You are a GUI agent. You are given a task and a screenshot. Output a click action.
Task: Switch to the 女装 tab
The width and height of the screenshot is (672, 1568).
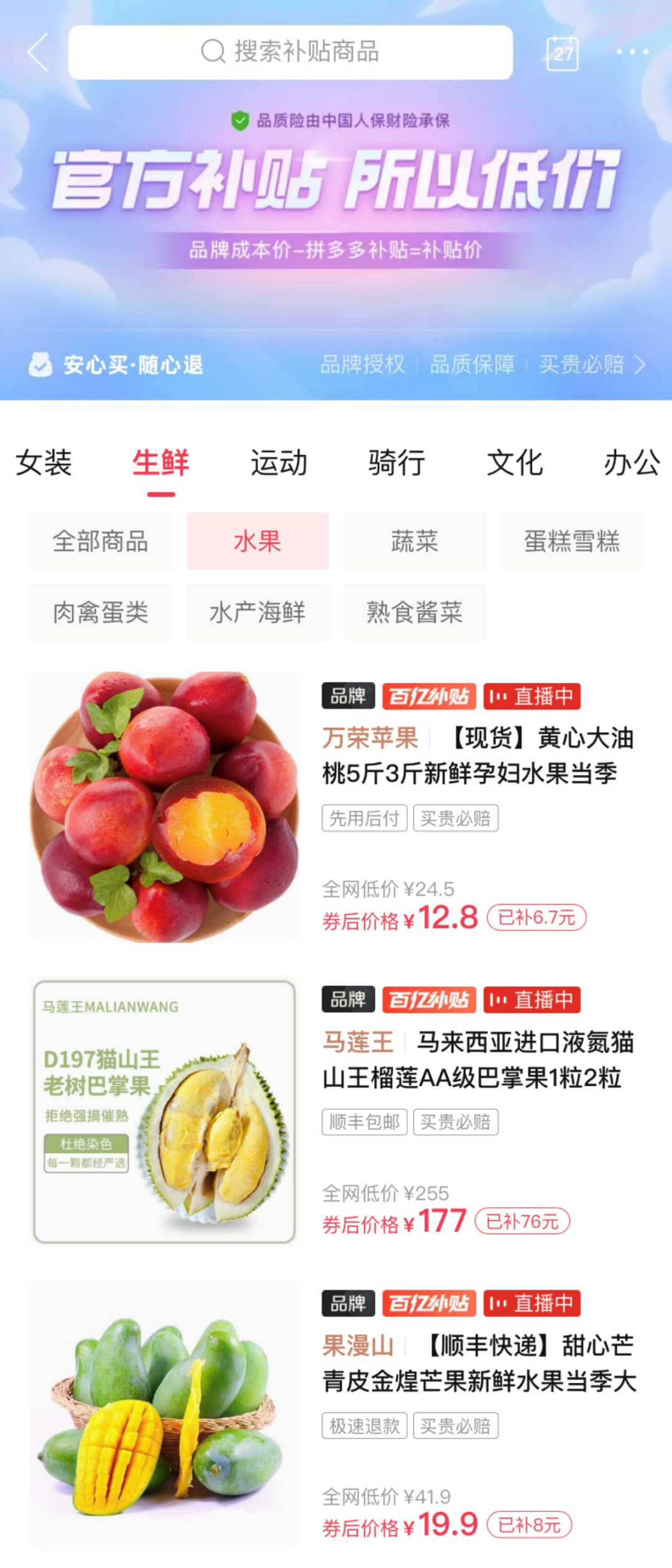coord(44,463)
